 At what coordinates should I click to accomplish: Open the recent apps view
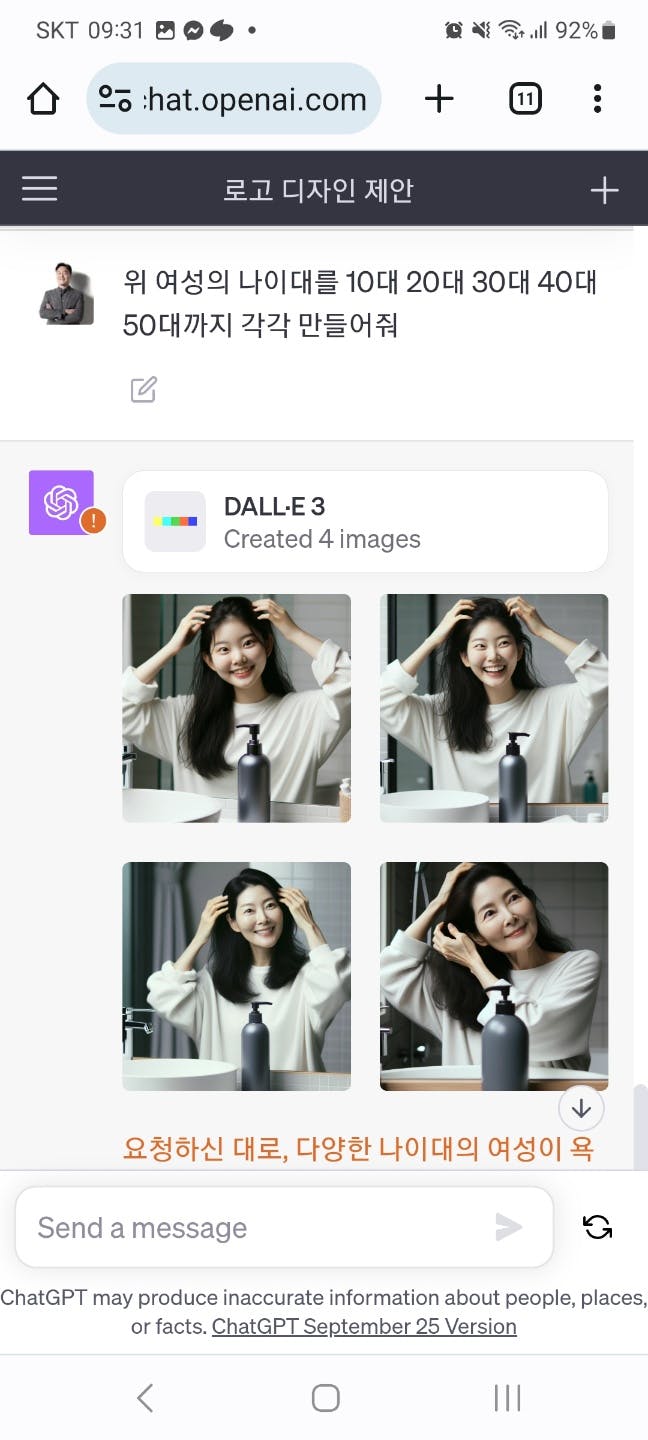coord(507,1397)
